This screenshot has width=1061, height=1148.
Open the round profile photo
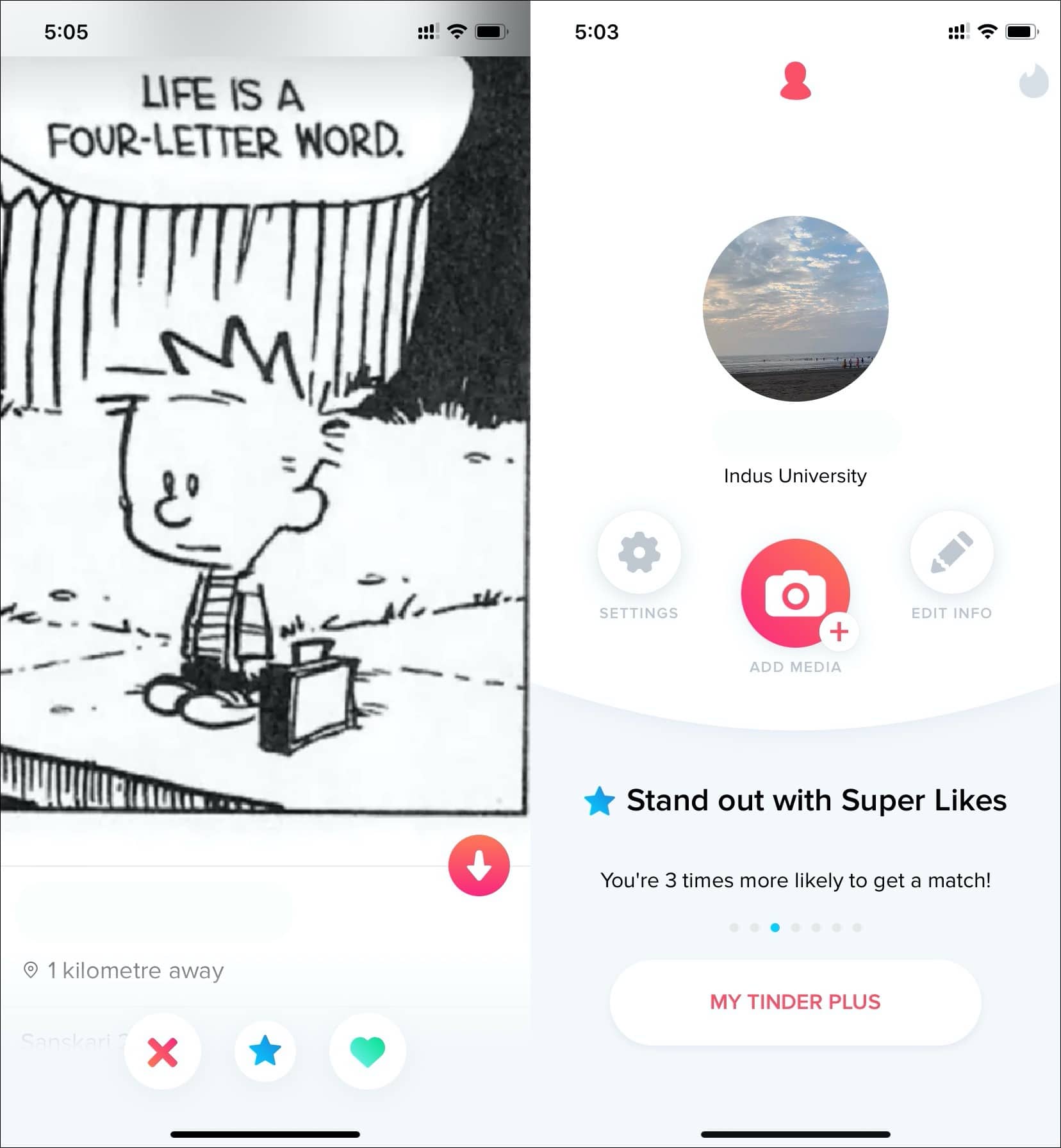click(x=795, y=309)
